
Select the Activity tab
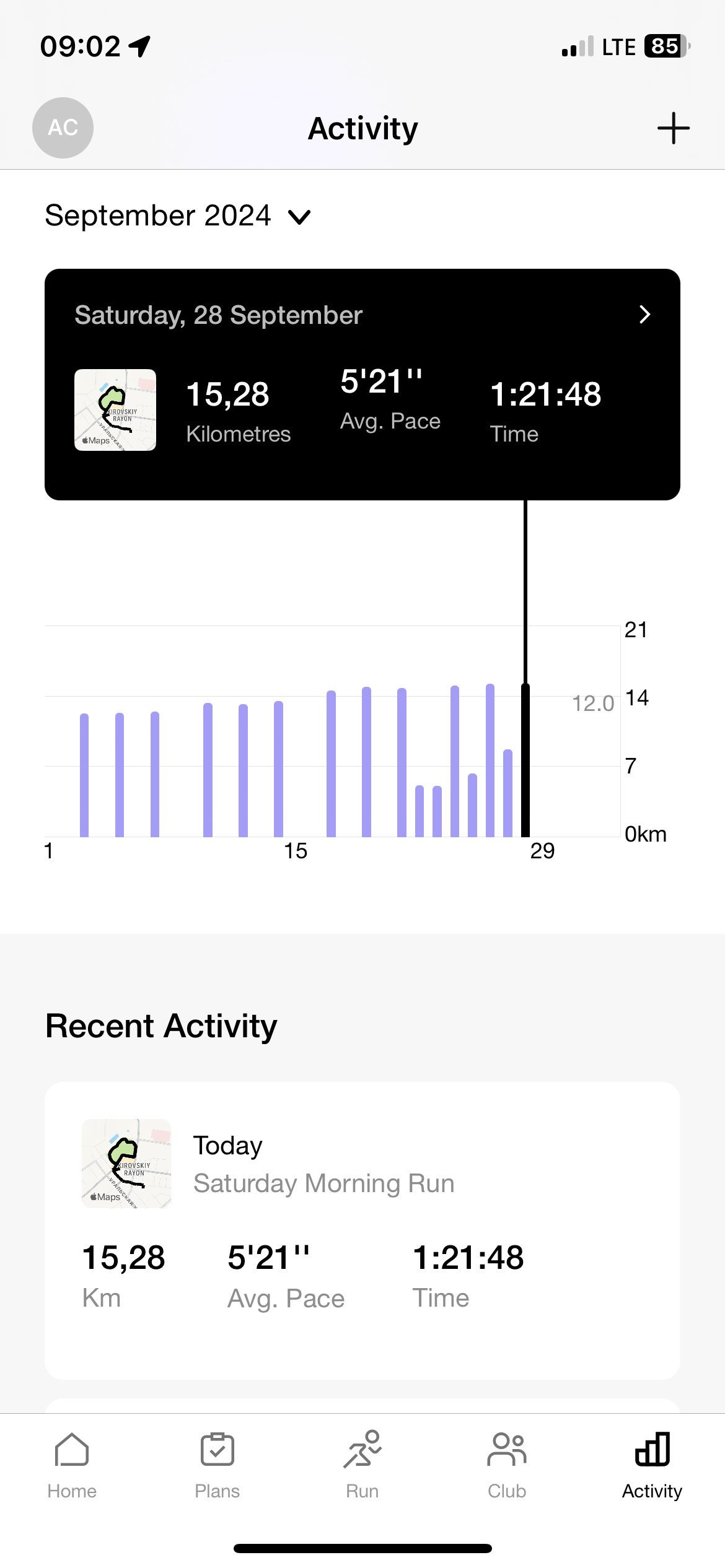[x=652, y=1465]
